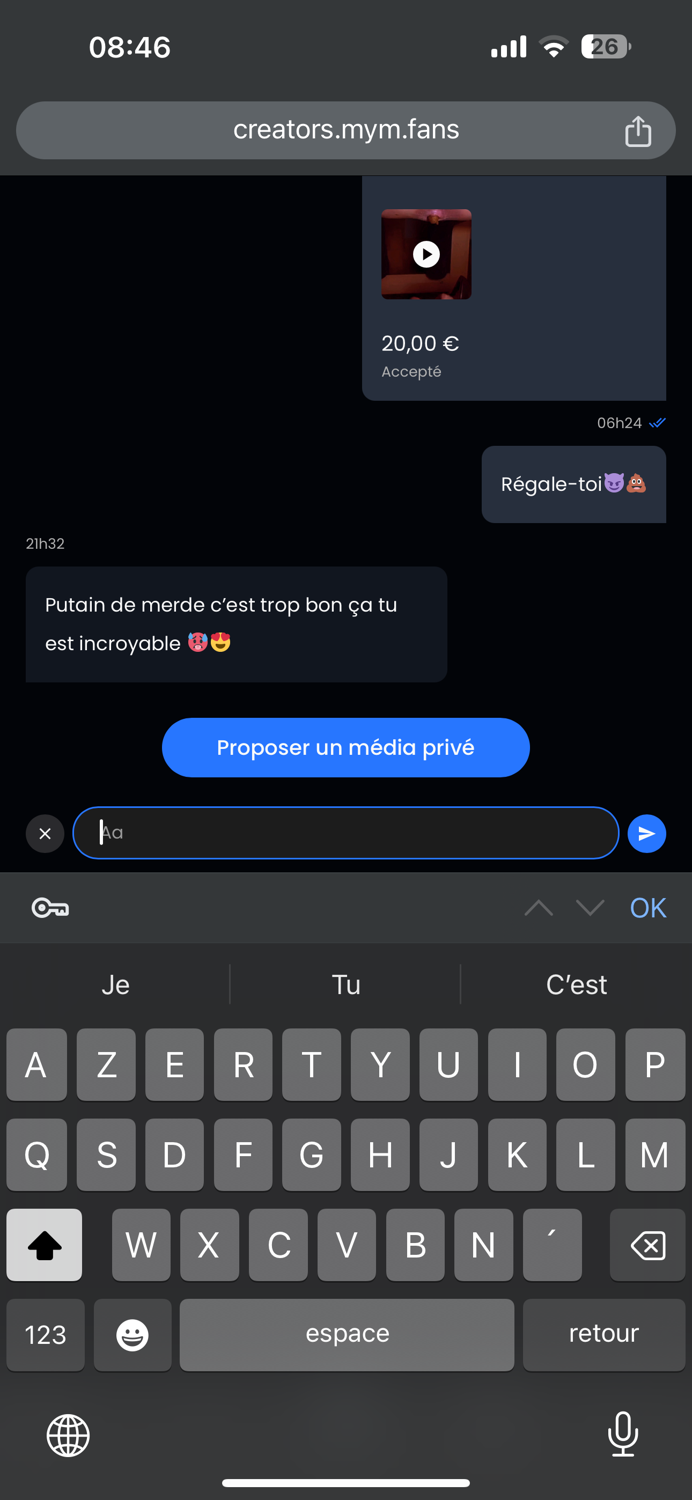
Task: Open saved passwords key icon
Action: coord(50,908)
